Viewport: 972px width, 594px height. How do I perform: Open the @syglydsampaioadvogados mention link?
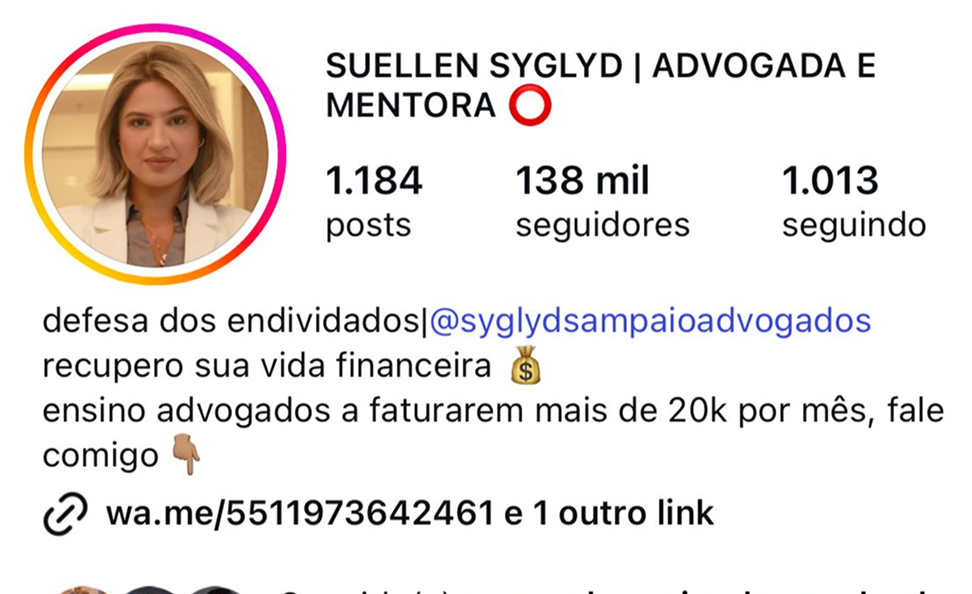[650, 322]
